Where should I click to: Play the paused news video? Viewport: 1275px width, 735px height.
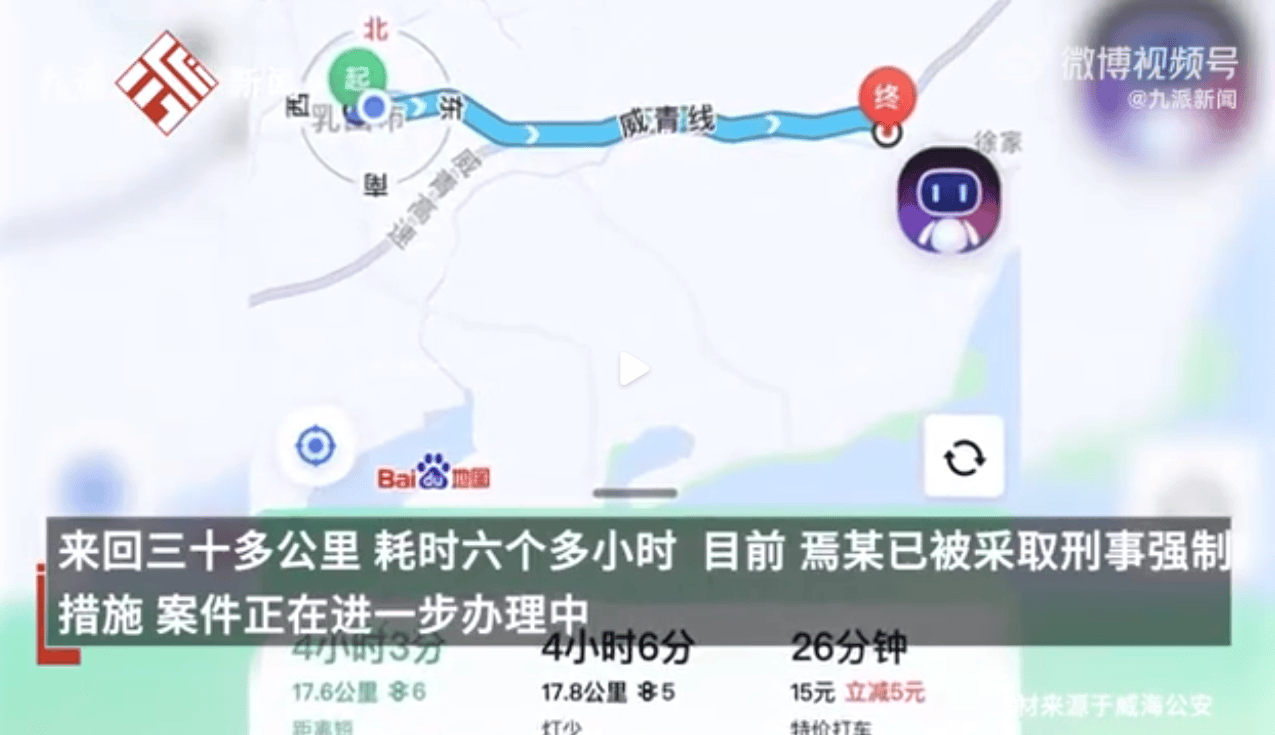[633, 369]
